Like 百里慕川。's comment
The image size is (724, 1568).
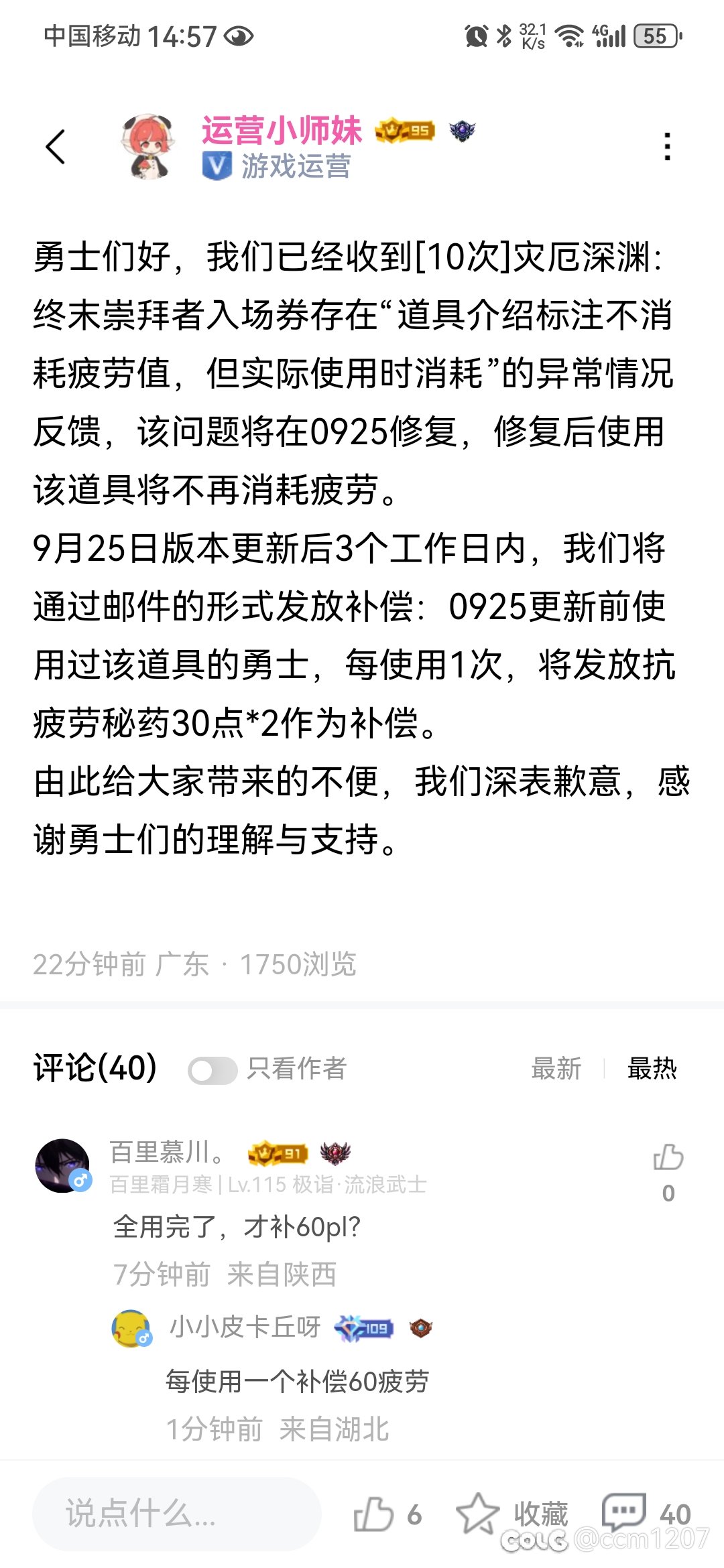[668, 1158]
